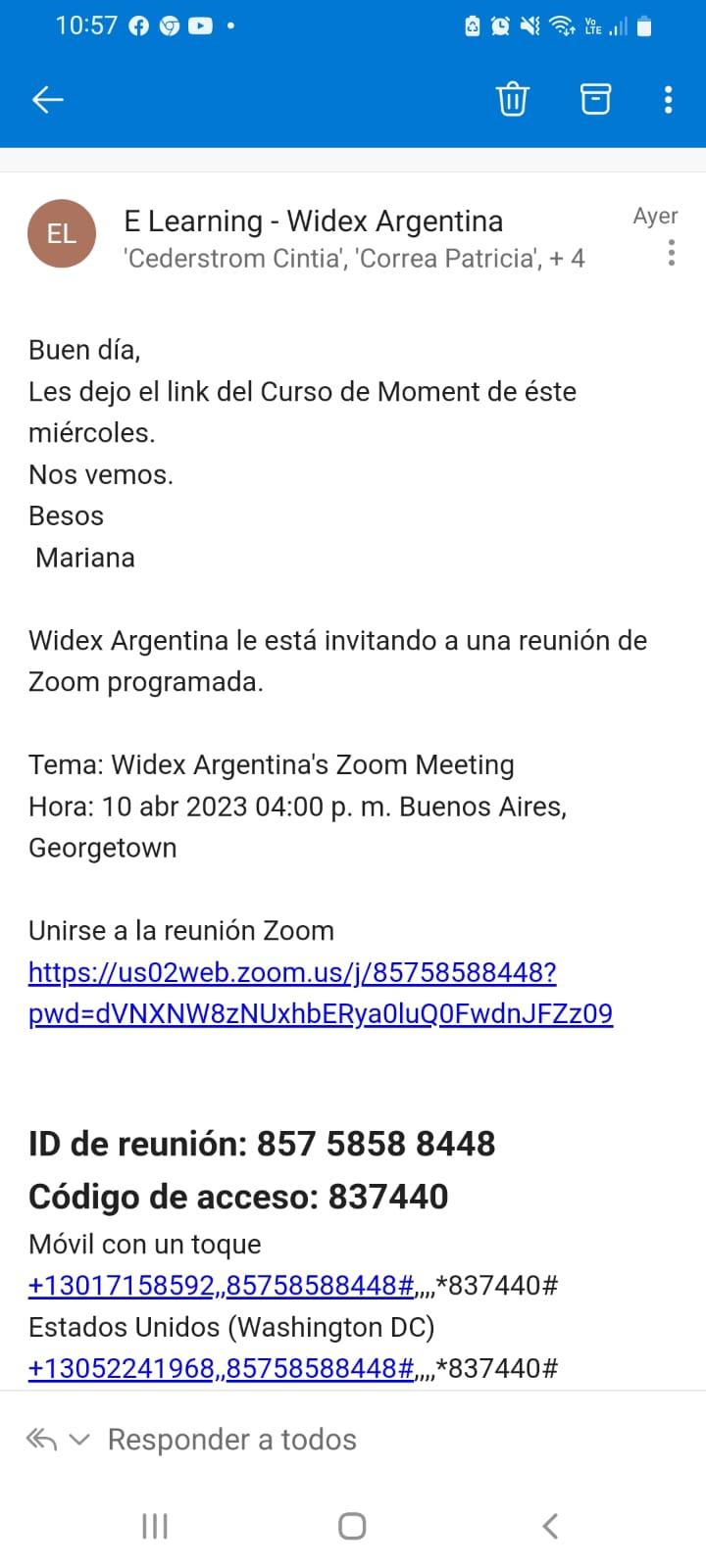Tap the EL sender avatar

[62, 233]
